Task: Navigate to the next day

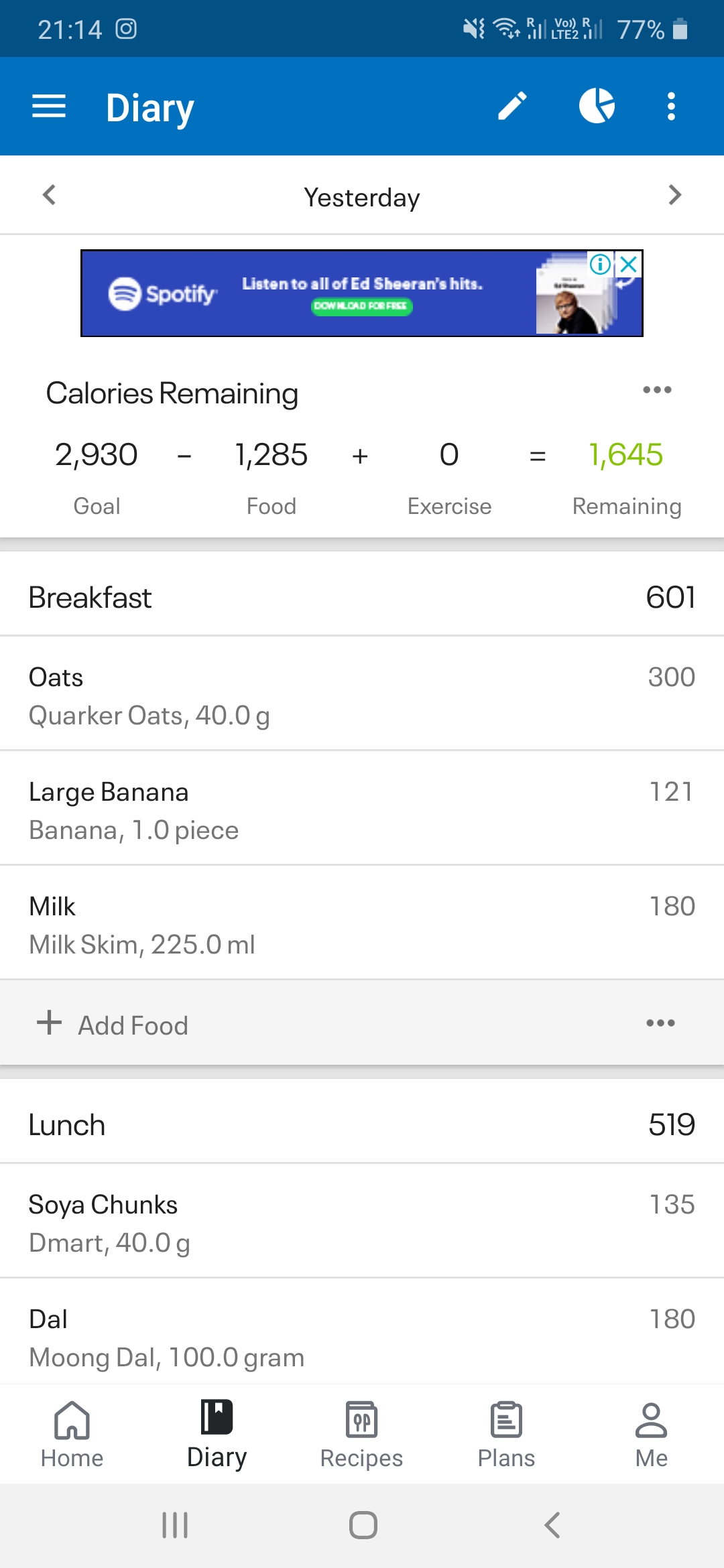Action: (x=675, y=195)
